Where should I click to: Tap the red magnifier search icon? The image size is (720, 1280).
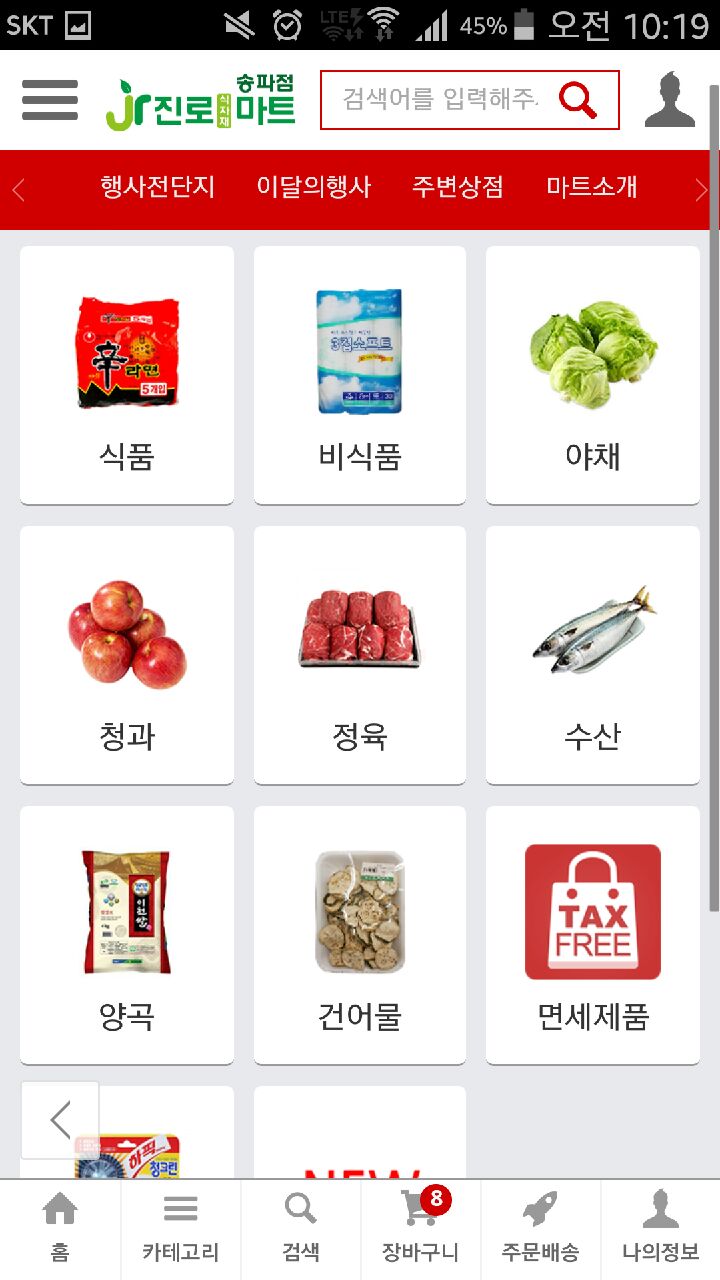tap(578, 100)
